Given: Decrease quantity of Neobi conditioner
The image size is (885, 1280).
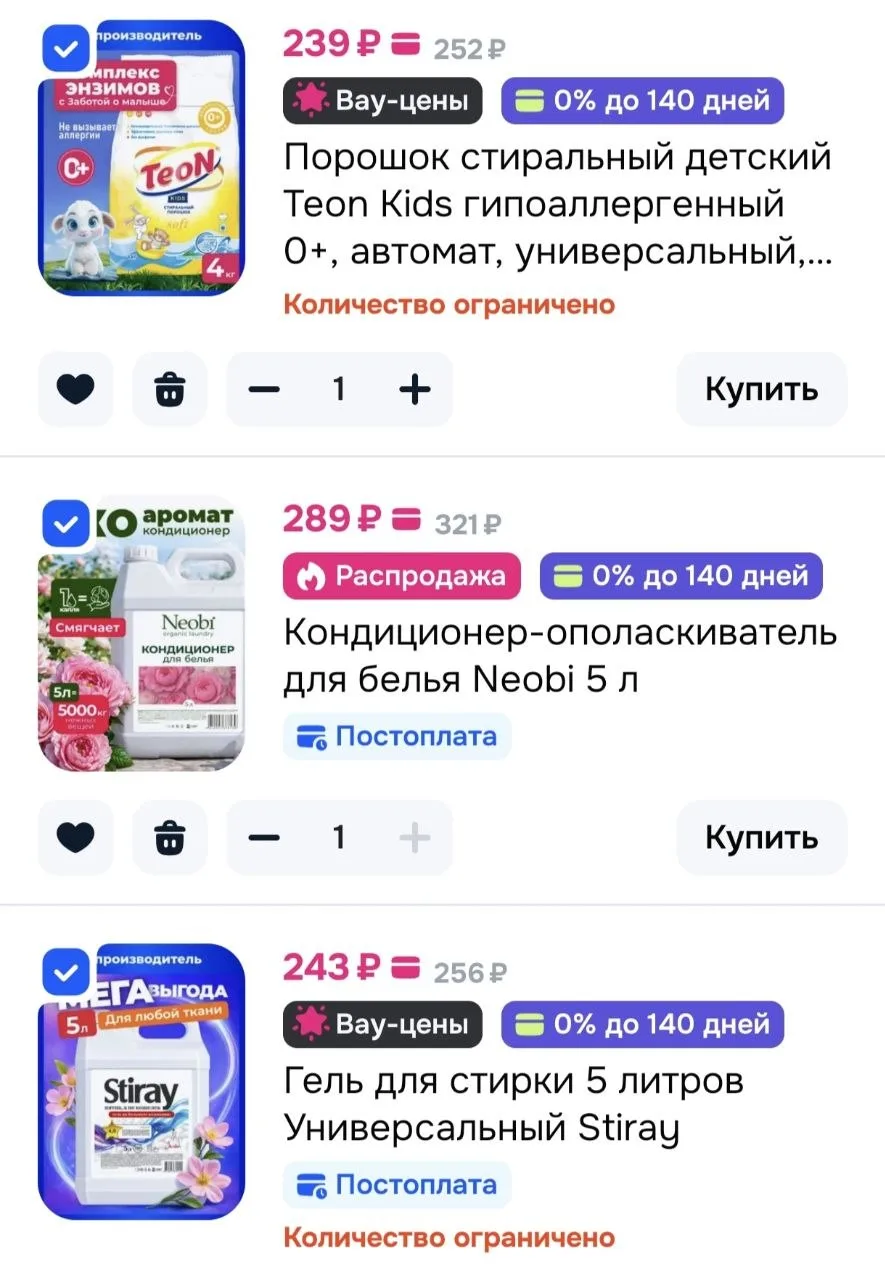Looking at the screenshot, I should [x=265, y=837].
